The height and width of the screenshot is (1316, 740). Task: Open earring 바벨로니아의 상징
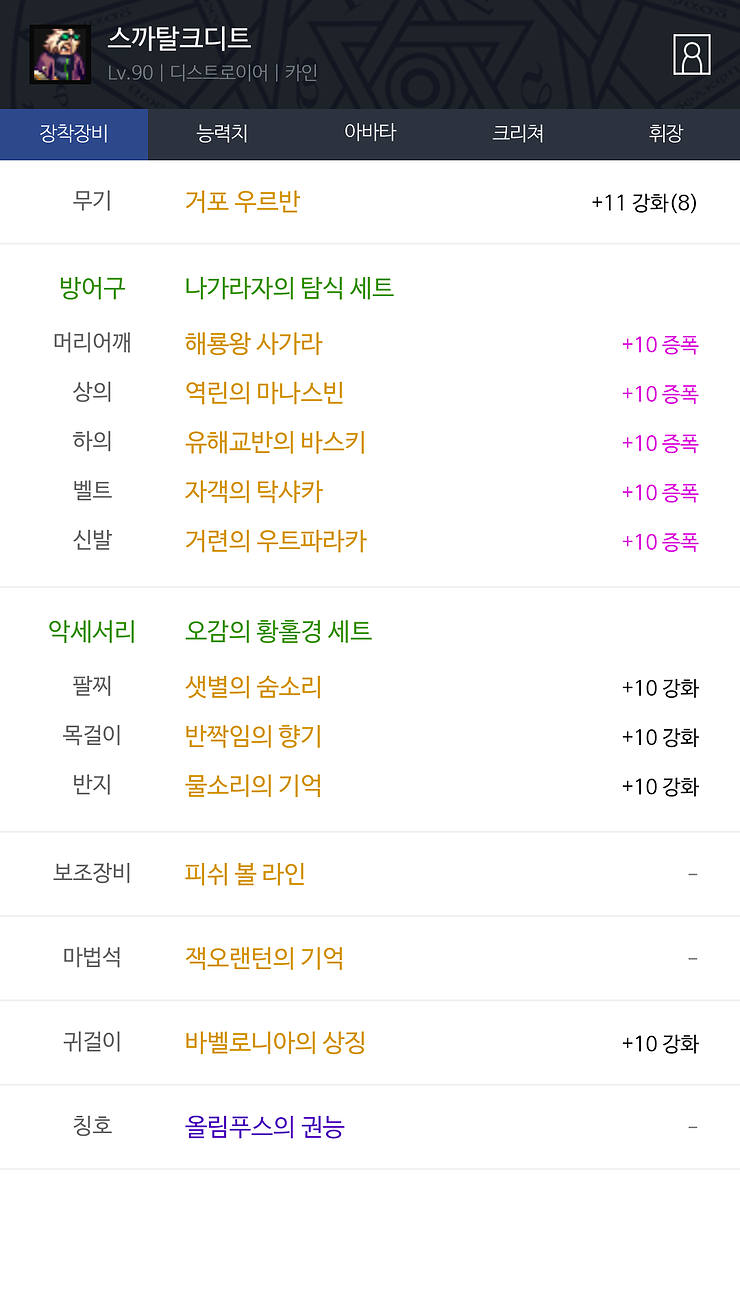coord(275,1043)
